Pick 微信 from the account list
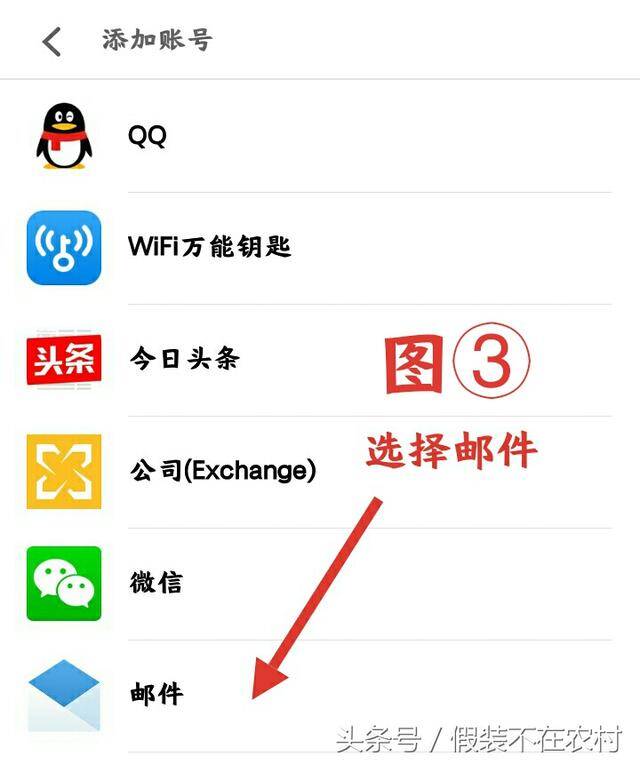Screen dimensions: 640x764 coord(156,582)
